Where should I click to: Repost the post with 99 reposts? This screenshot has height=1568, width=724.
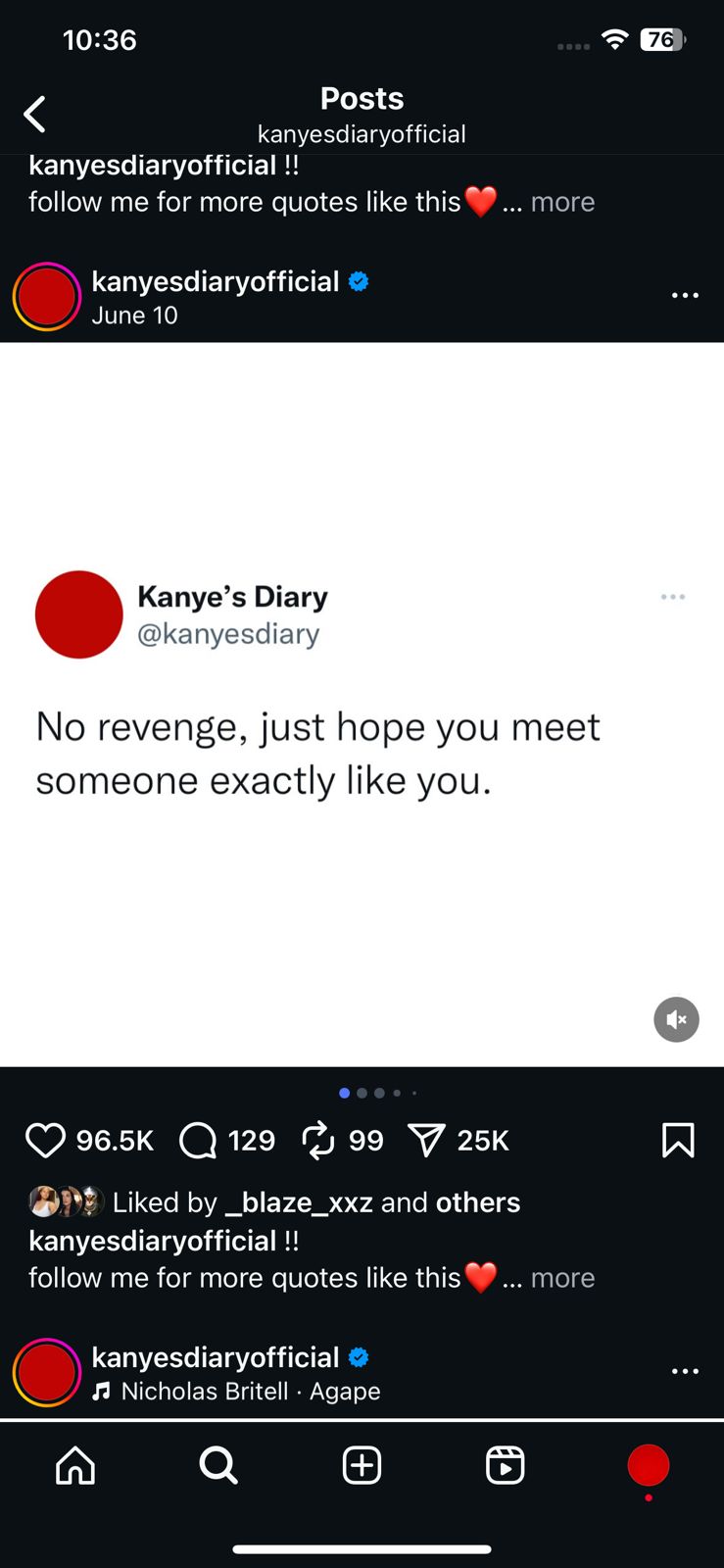[318, 1141]
